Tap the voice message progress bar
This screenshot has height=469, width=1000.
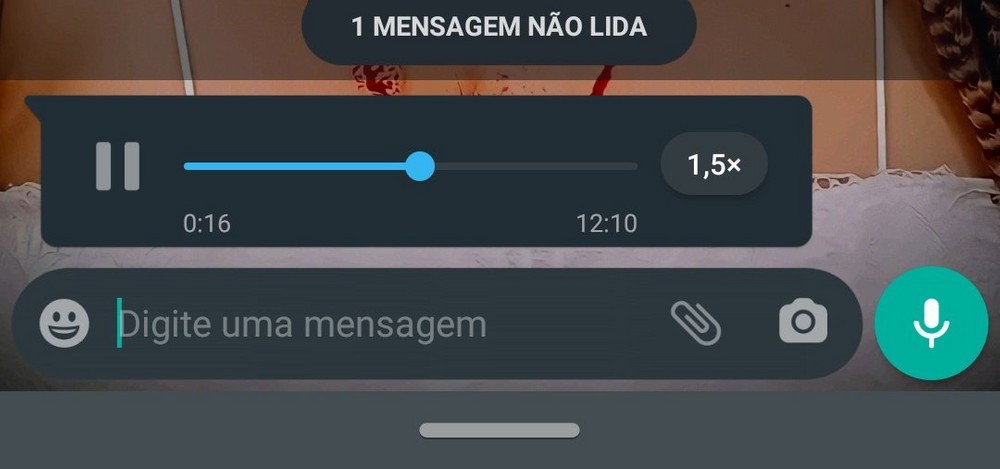[x=410, y=166]
